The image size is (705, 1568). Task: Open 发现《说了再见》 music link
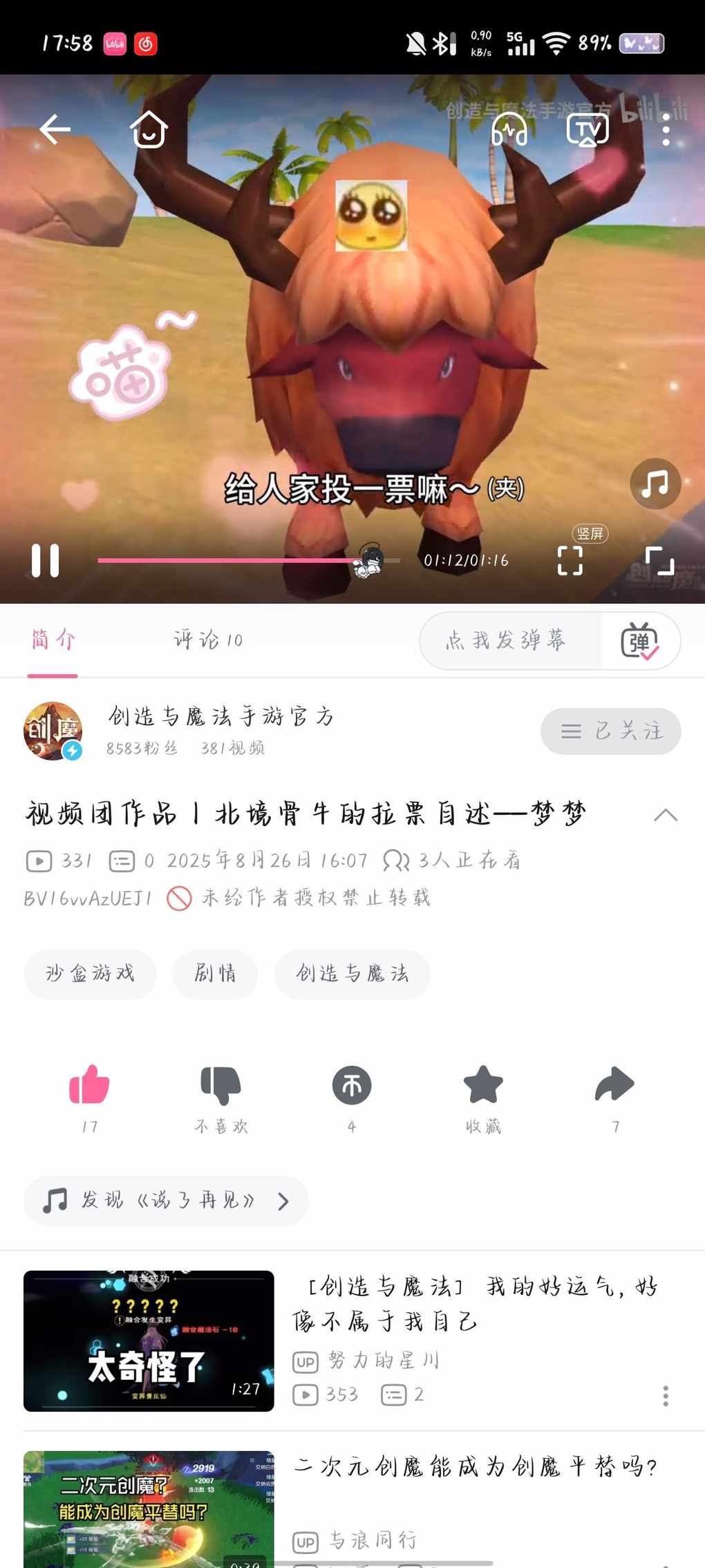coord(166,1201)
